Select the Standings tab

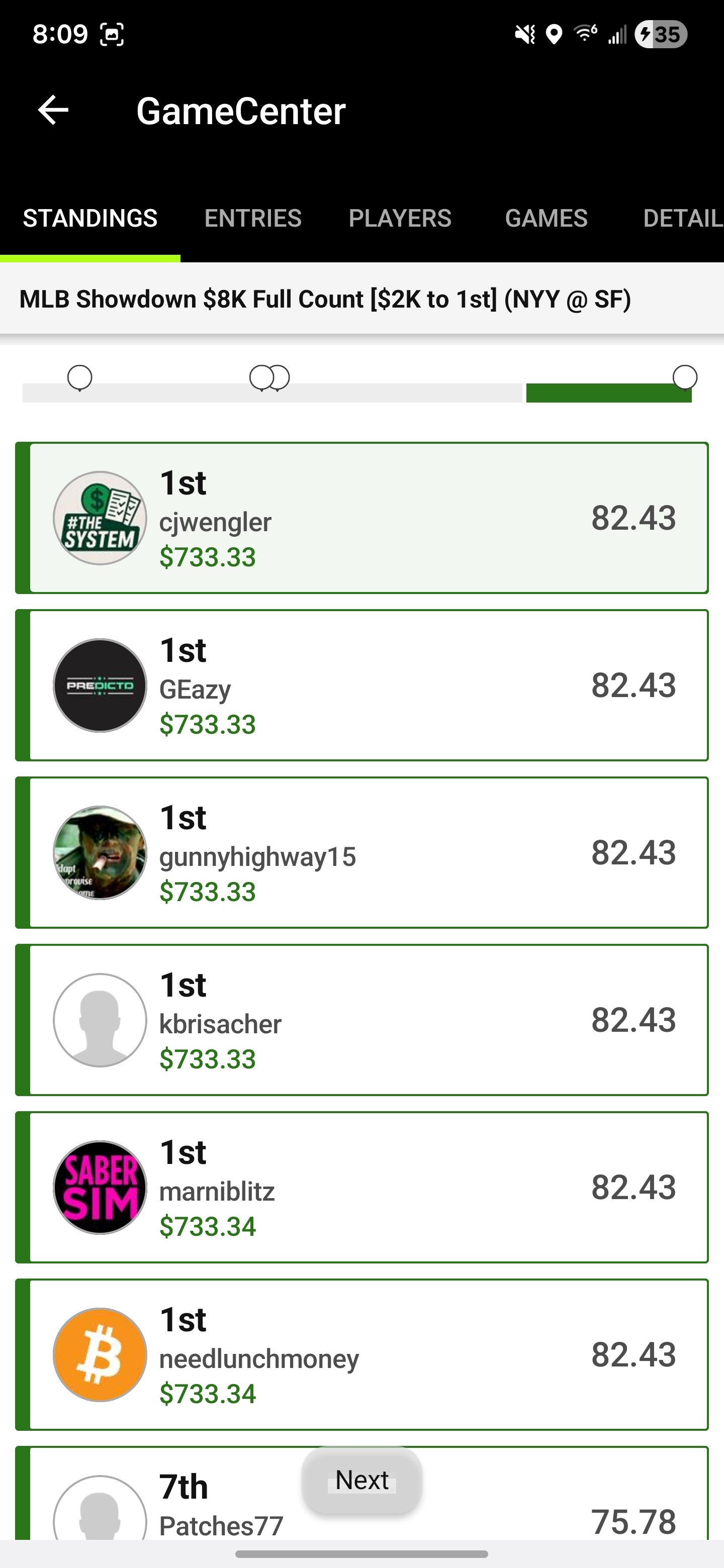click(x=90, y=218)
